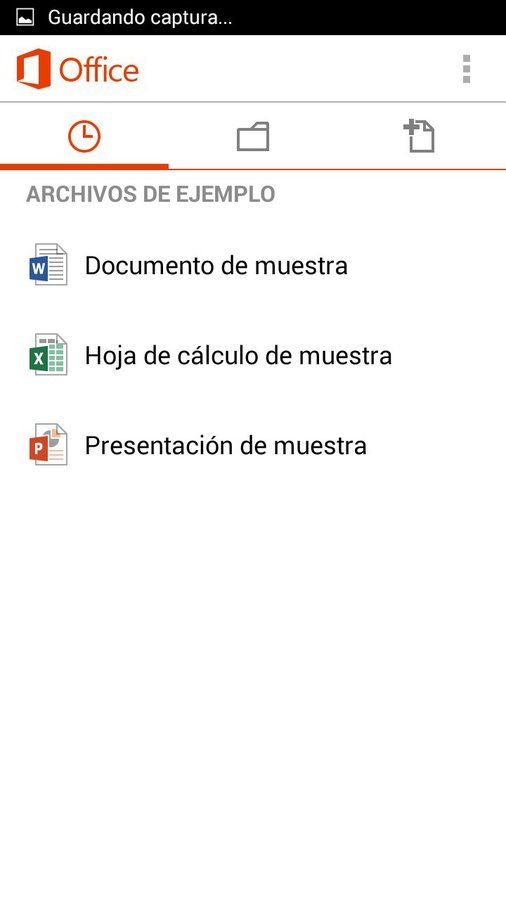Open the three-dot overflow menu
This screenshot has width=506, height=900.
(x=466, y=69)
